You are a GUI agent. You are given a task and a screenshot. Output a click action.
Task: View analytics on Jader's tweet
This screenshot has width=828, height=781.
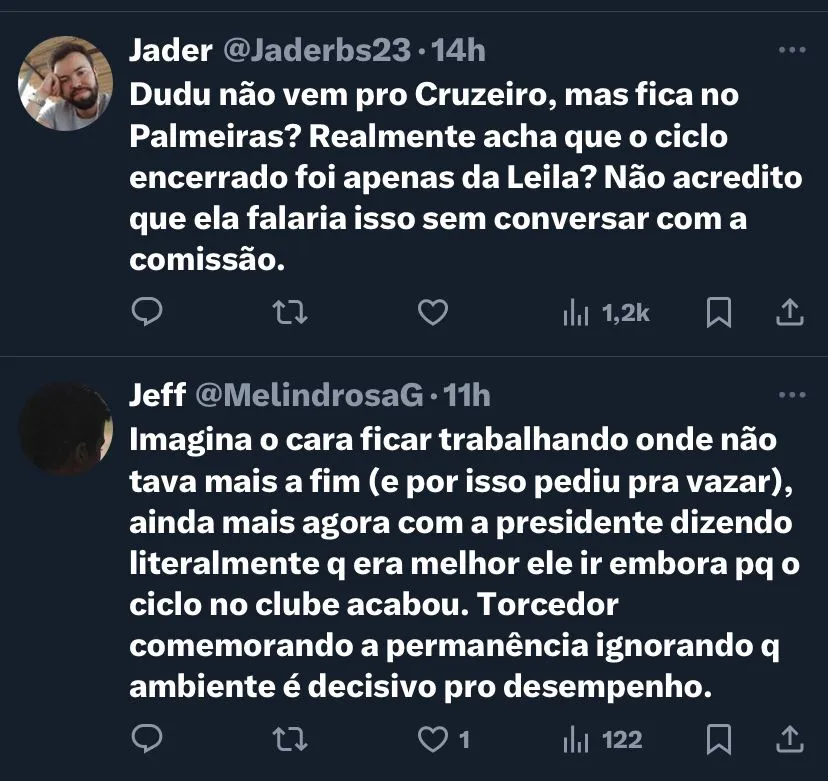tap(606, 313)
